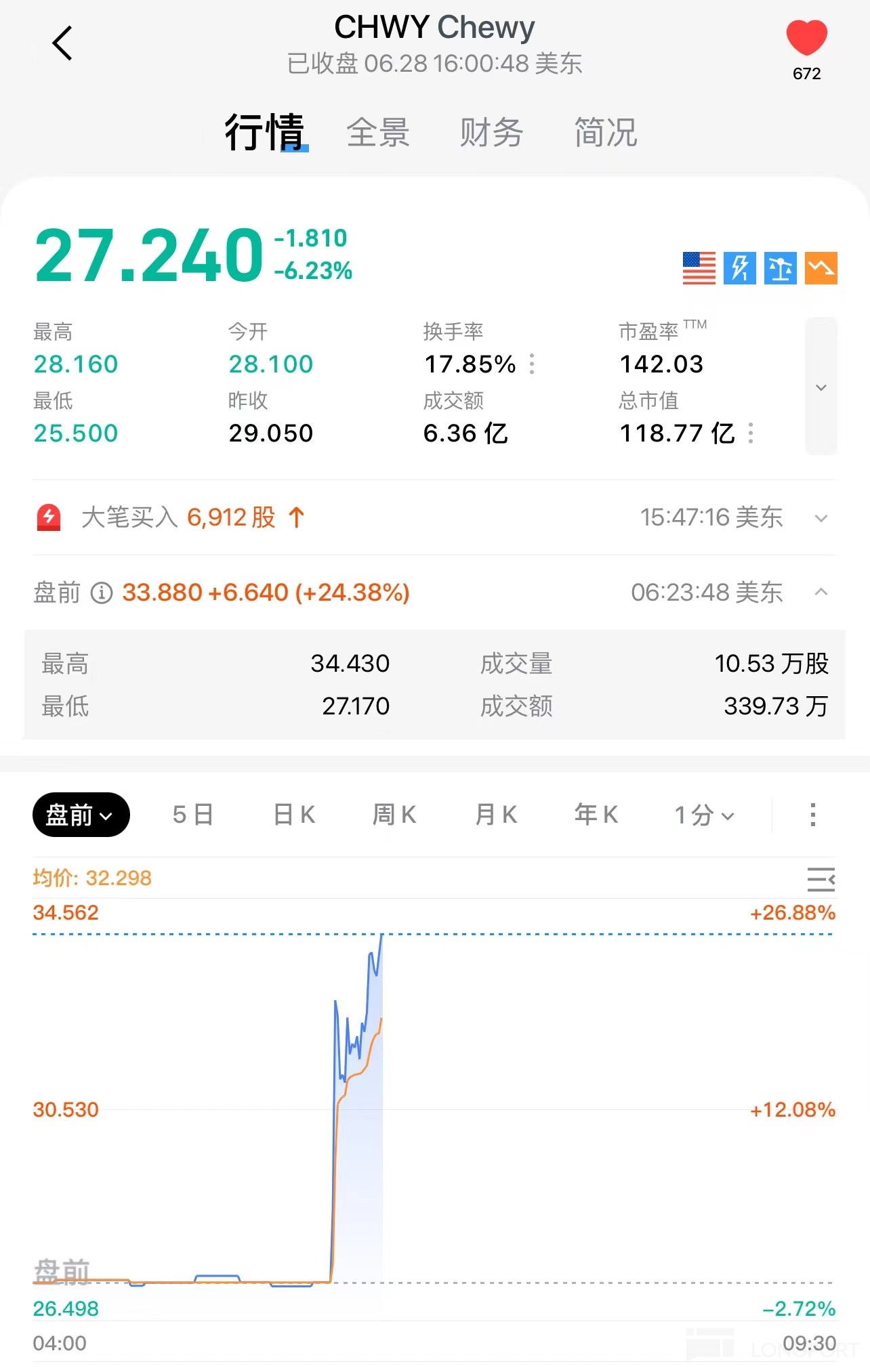
Task: Open the chart's three-dot options menu
Action: pos(812,815)
